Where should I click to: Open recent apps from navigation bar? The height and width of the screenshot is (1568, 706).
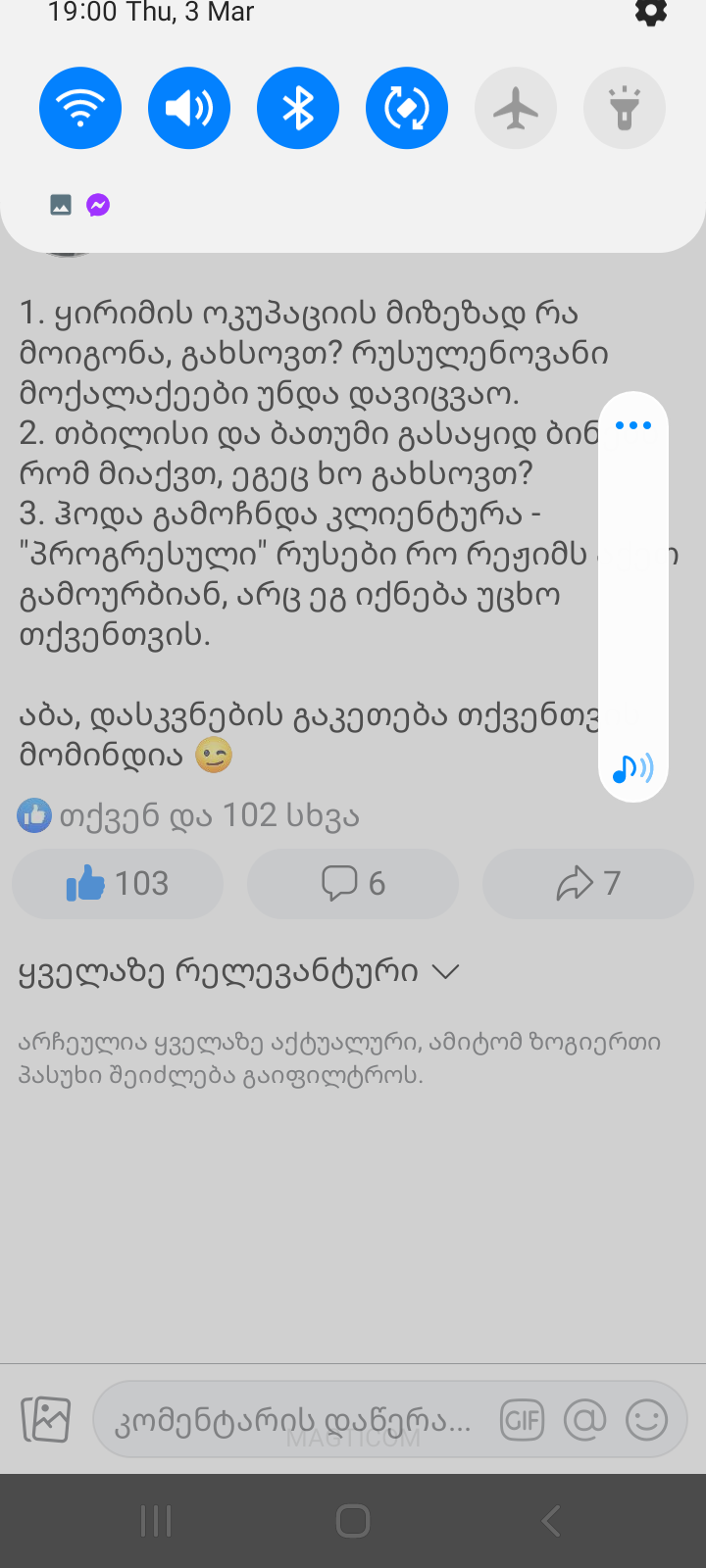point(156,1521)
